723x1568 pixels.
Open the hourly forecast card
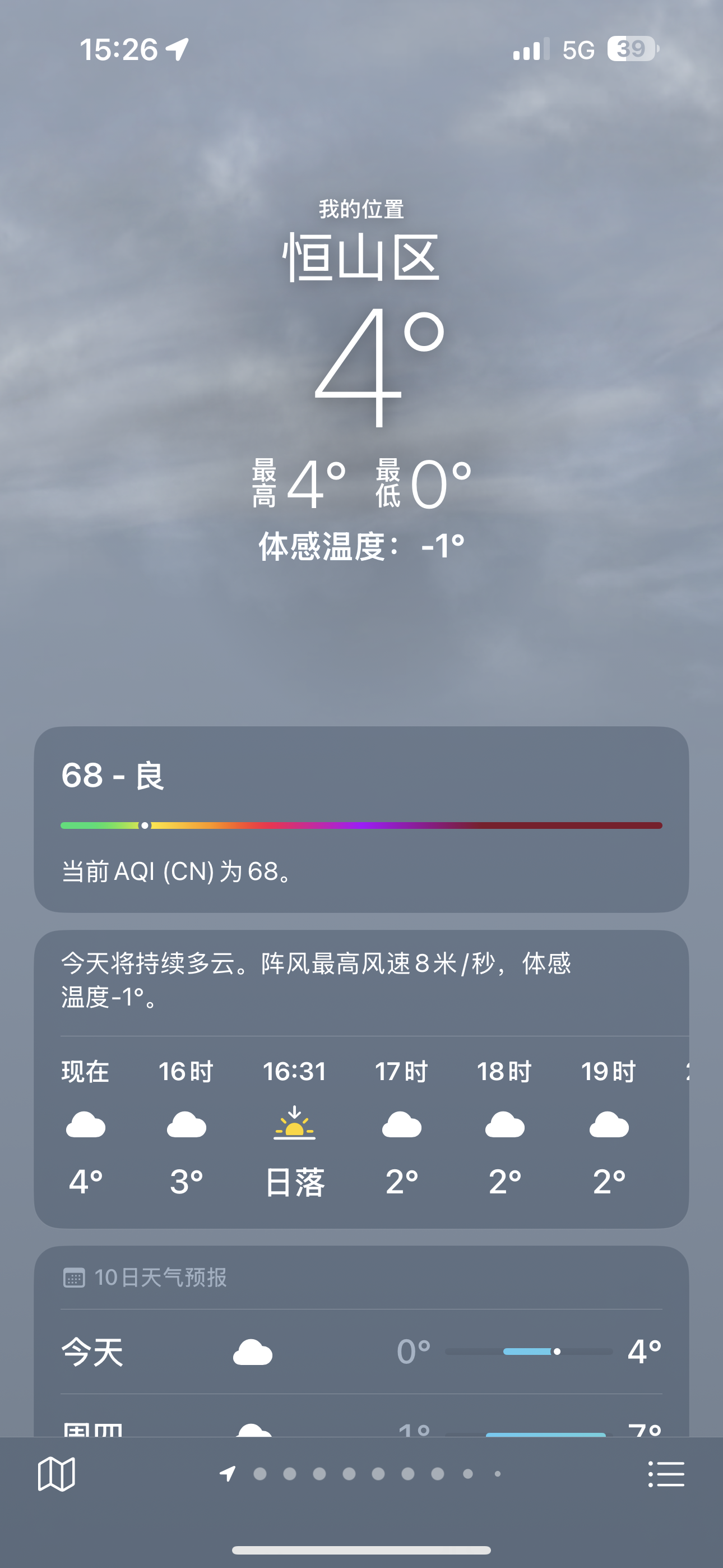tap(361, 1078)
